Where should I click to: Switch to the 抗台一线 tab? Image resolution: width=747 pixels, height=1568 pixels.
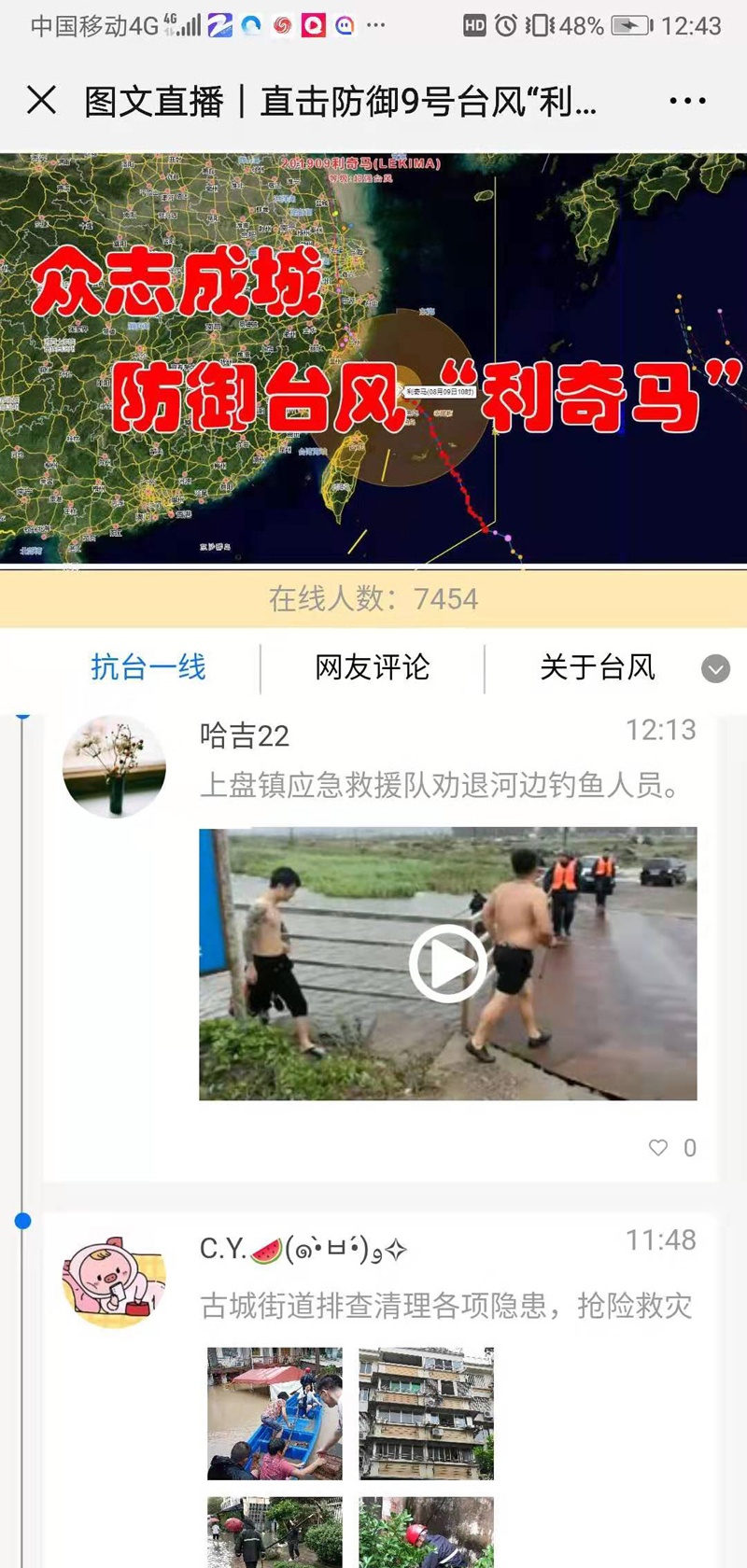click(148, 667)
